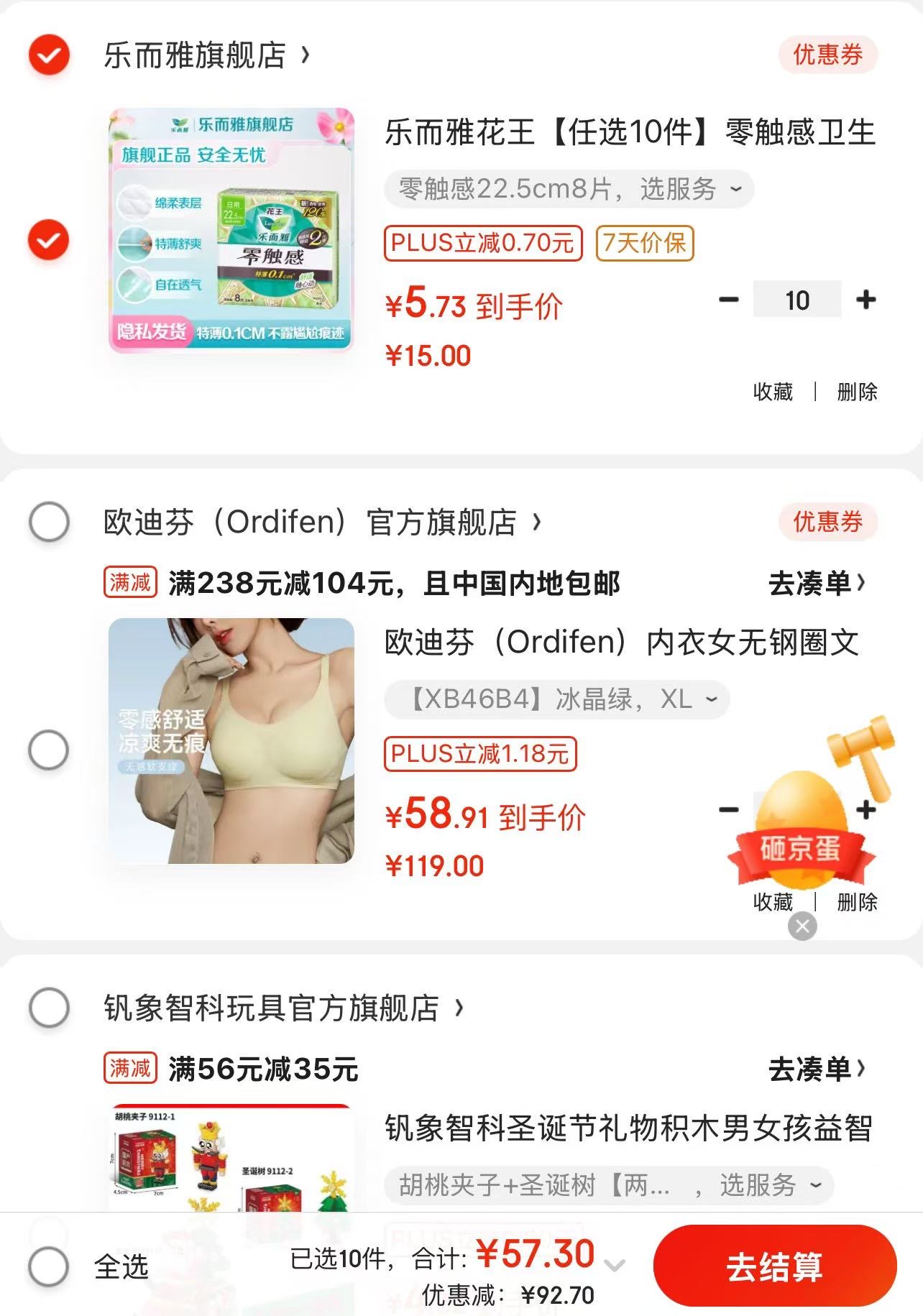Tap 去凑单 for 满238元减104元

tap(816, 583)
